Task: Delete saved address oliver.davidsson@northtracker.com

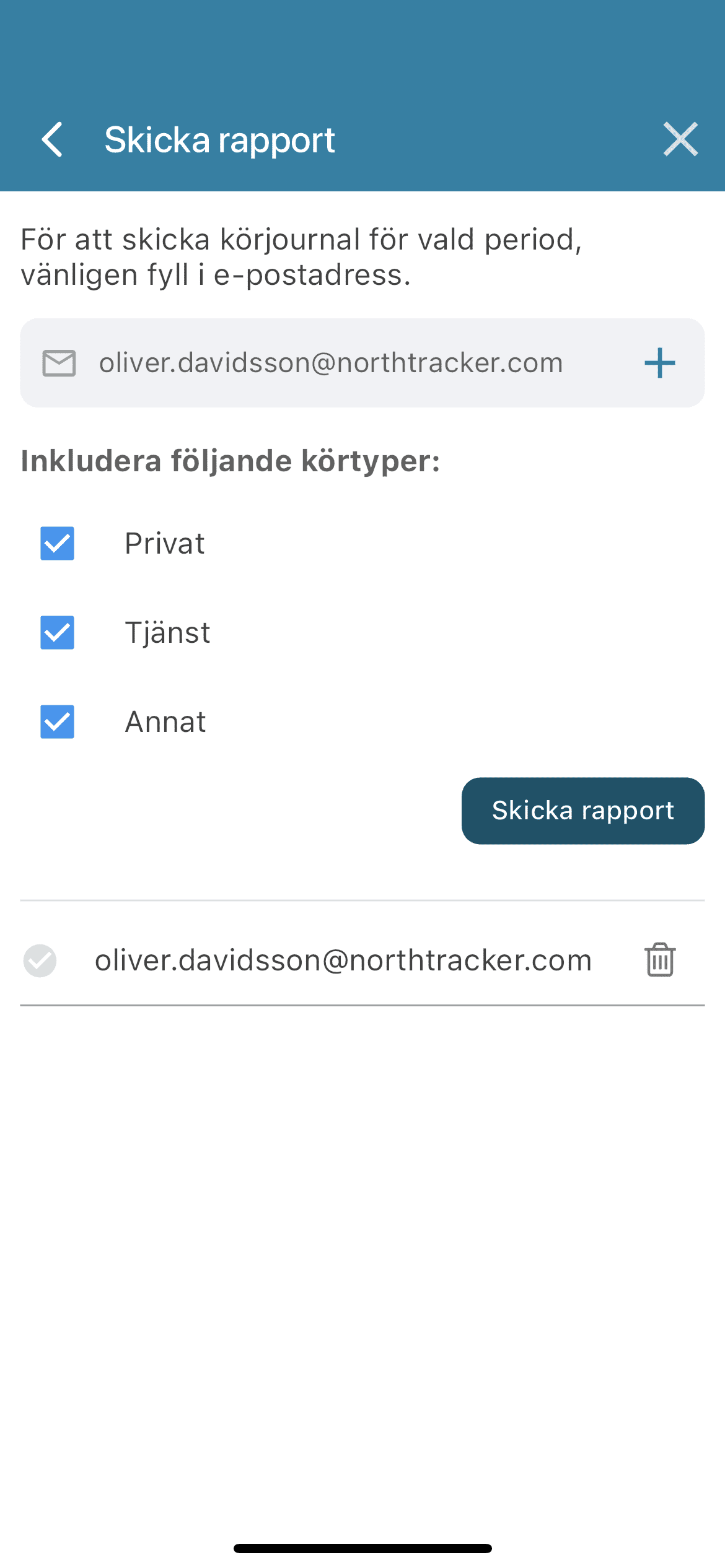Action: [659, 960]
